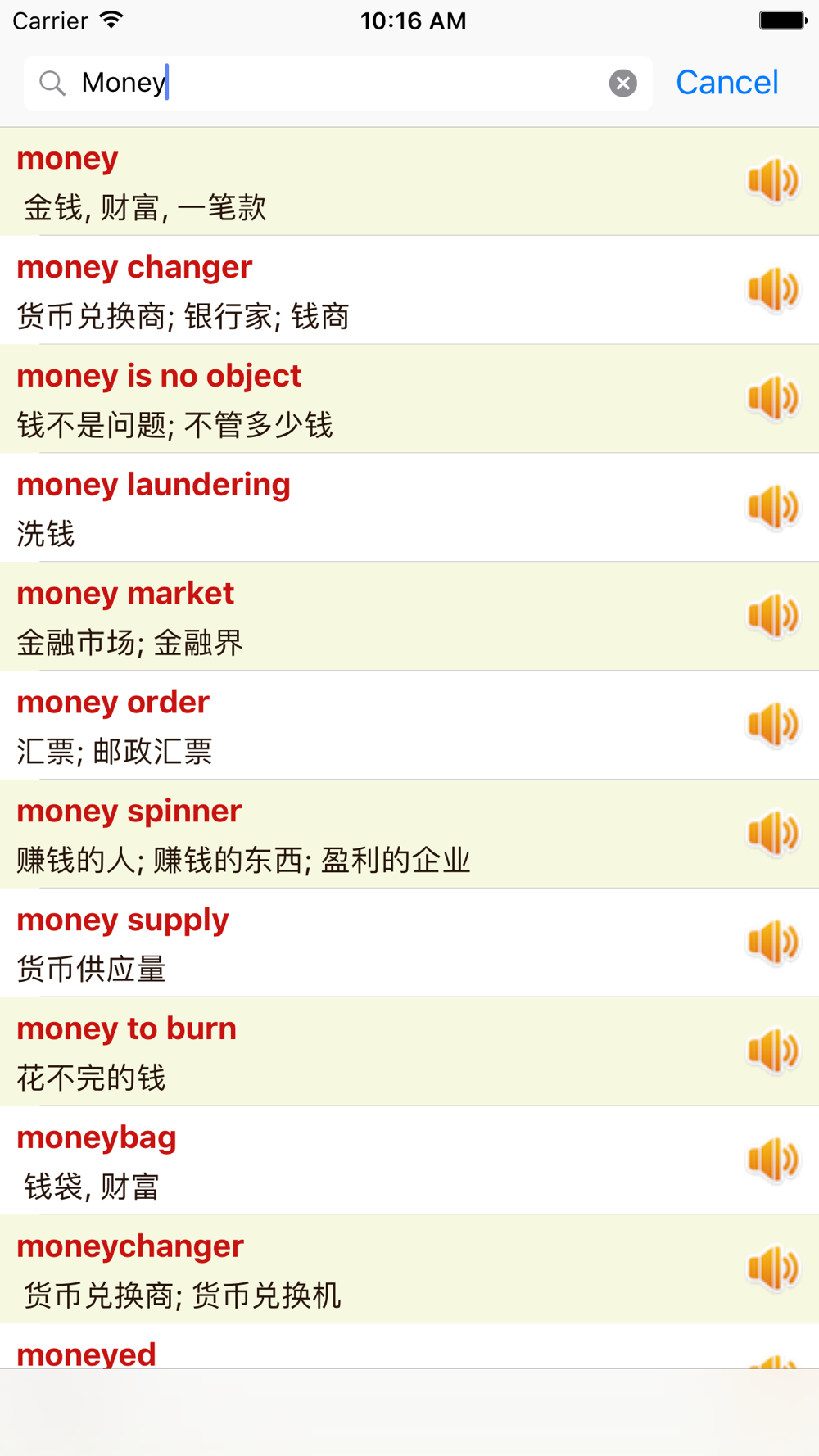Viewport: 819px width, 1456px height.
Task: Listen to "money to burn" pronunciation
Action: point(772,1051)
